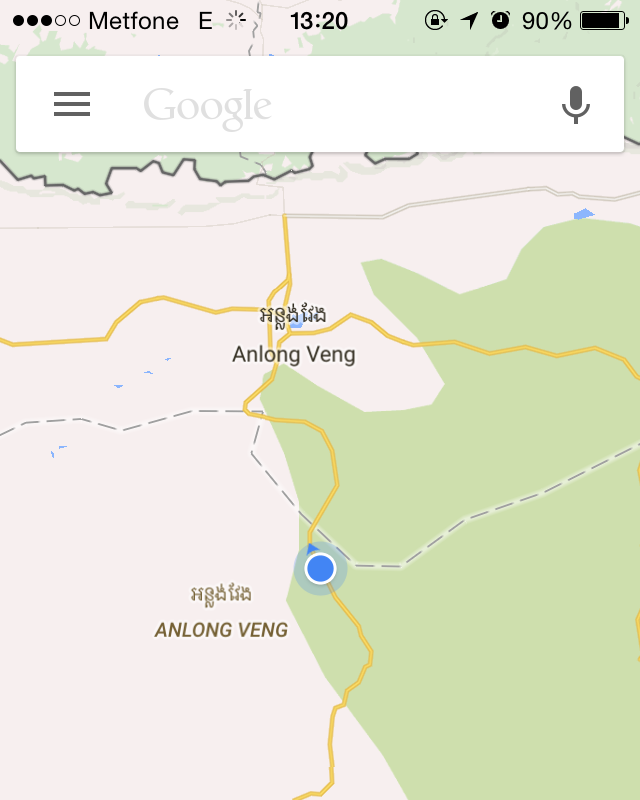Start voice search with the microphone

point(575,105)
